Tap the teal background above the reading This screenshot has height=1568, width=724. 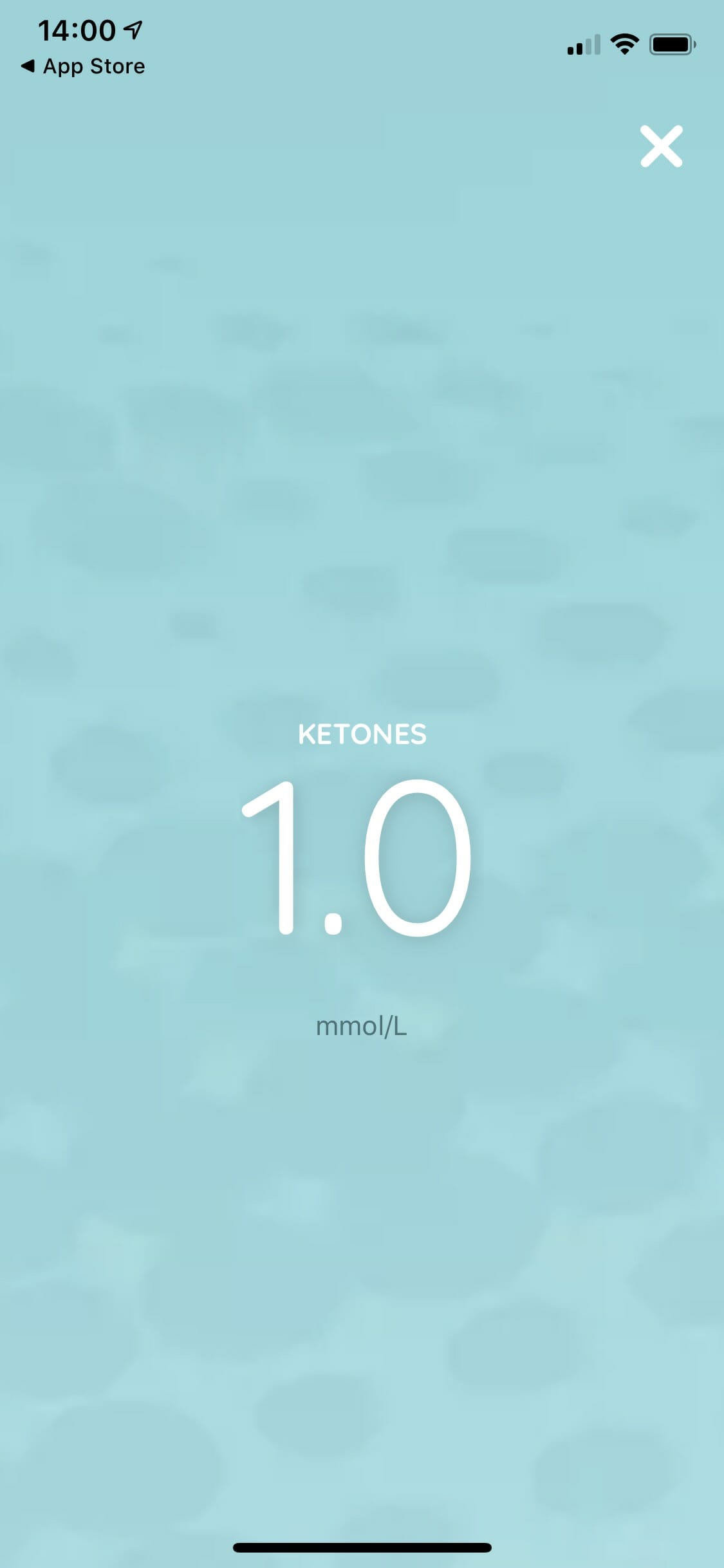(x=362, y=451)
